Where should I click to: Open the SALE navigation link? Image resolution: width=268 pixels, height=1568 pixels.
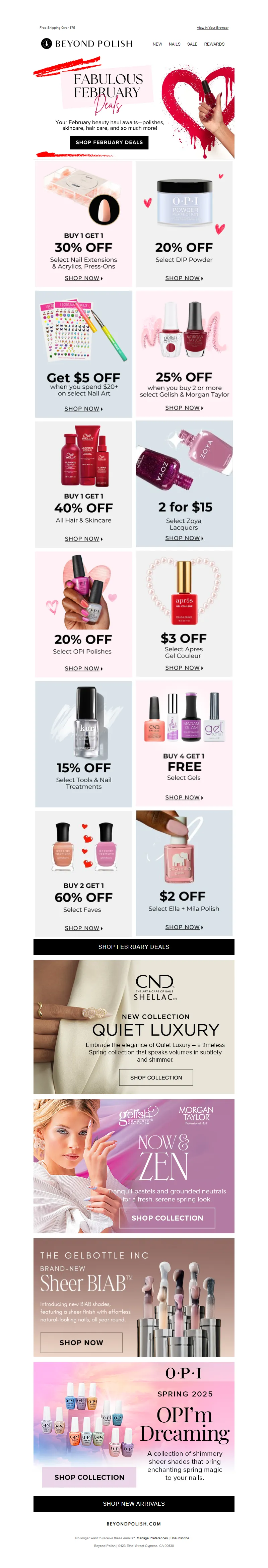tap(192, 44)
